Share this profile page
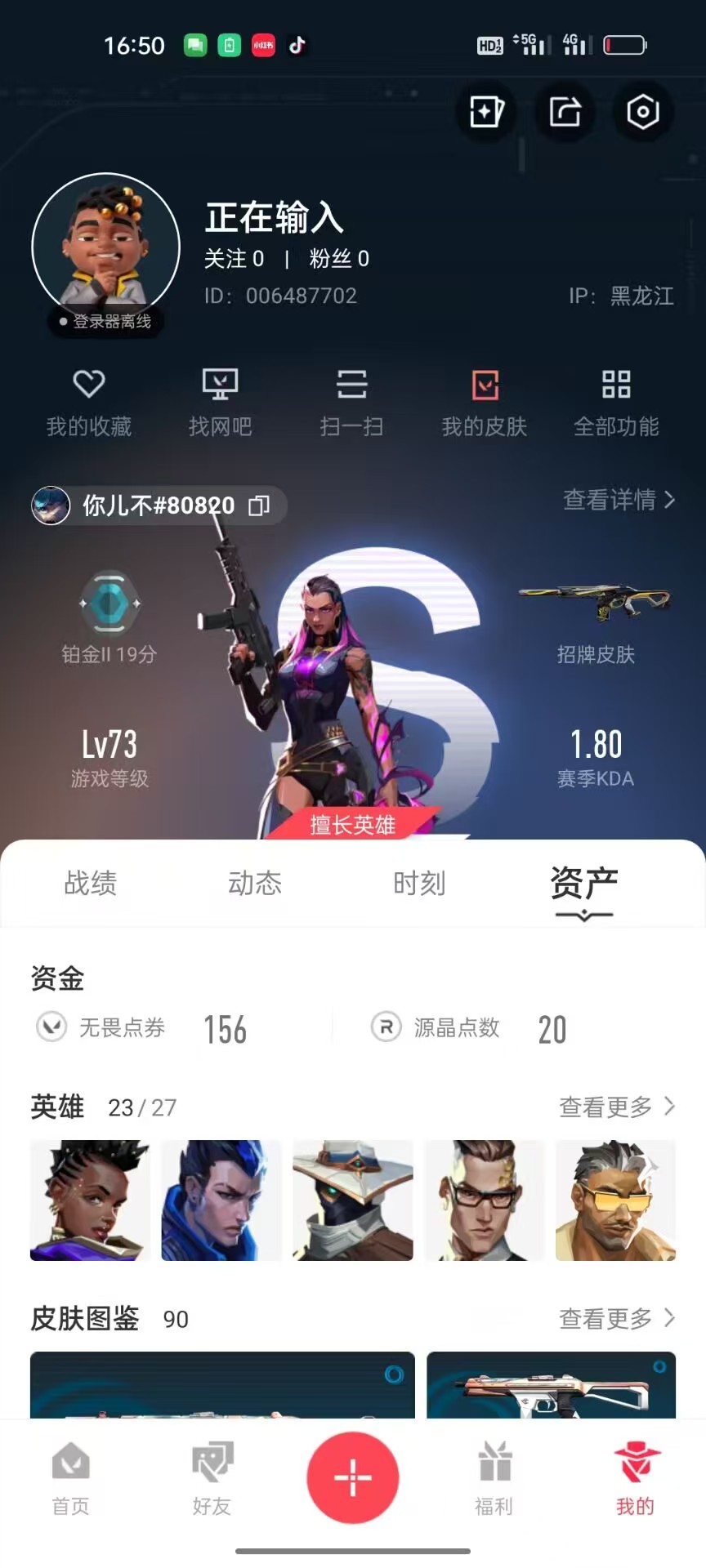706x1568 pixels. pyautogui.click(x=565, y=112)
